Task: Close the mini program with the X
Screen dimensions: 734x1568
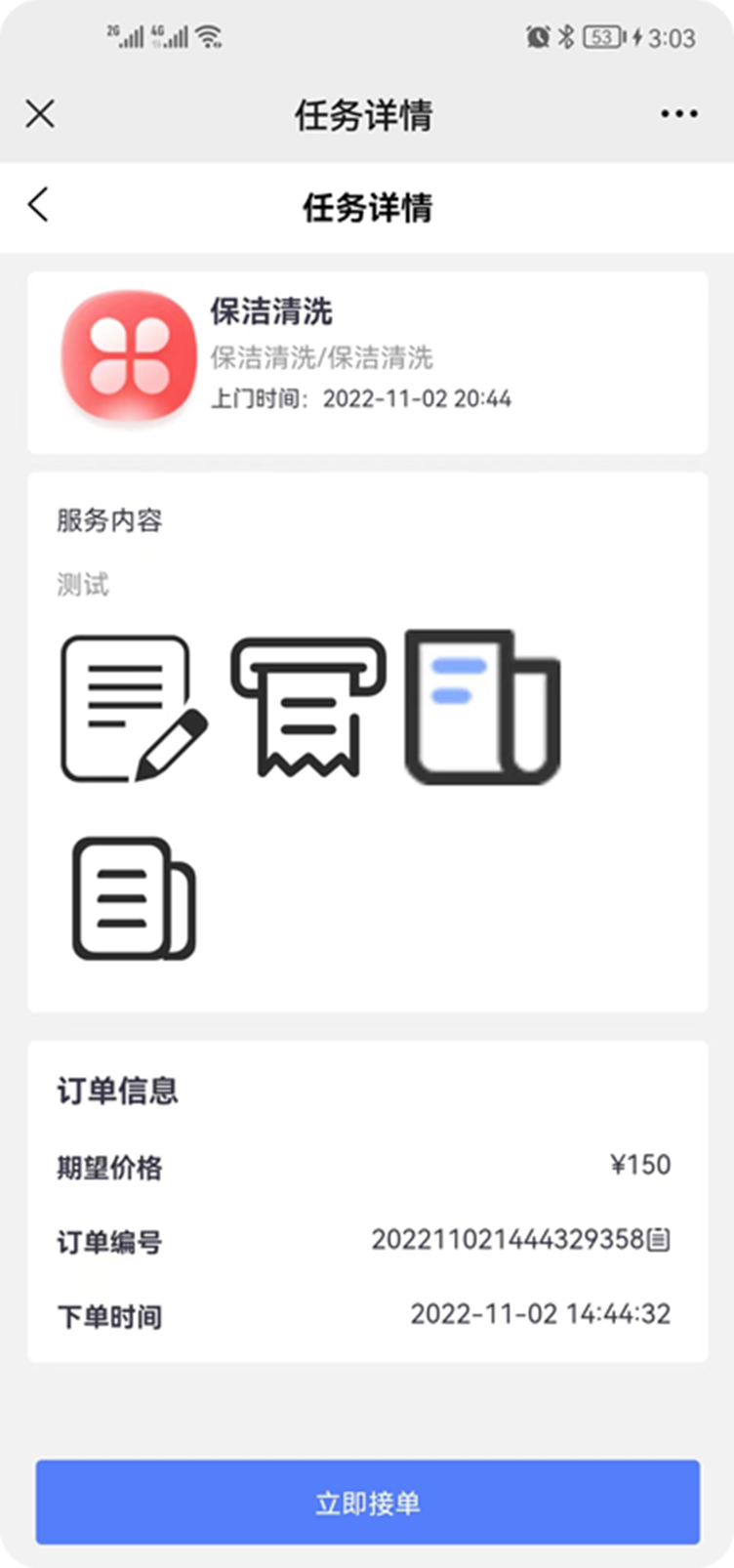Action: [40, 114]
